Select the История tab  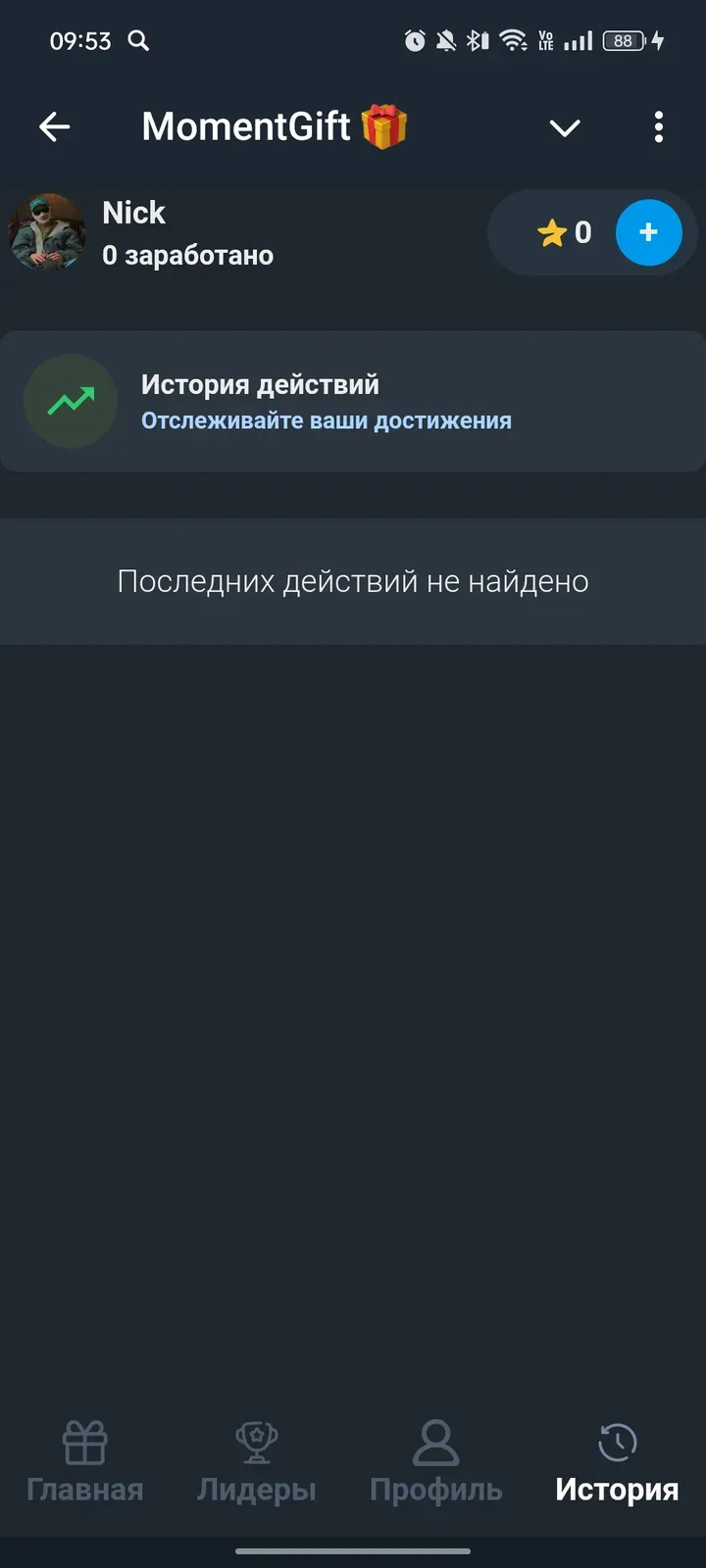pos(617,1462)
